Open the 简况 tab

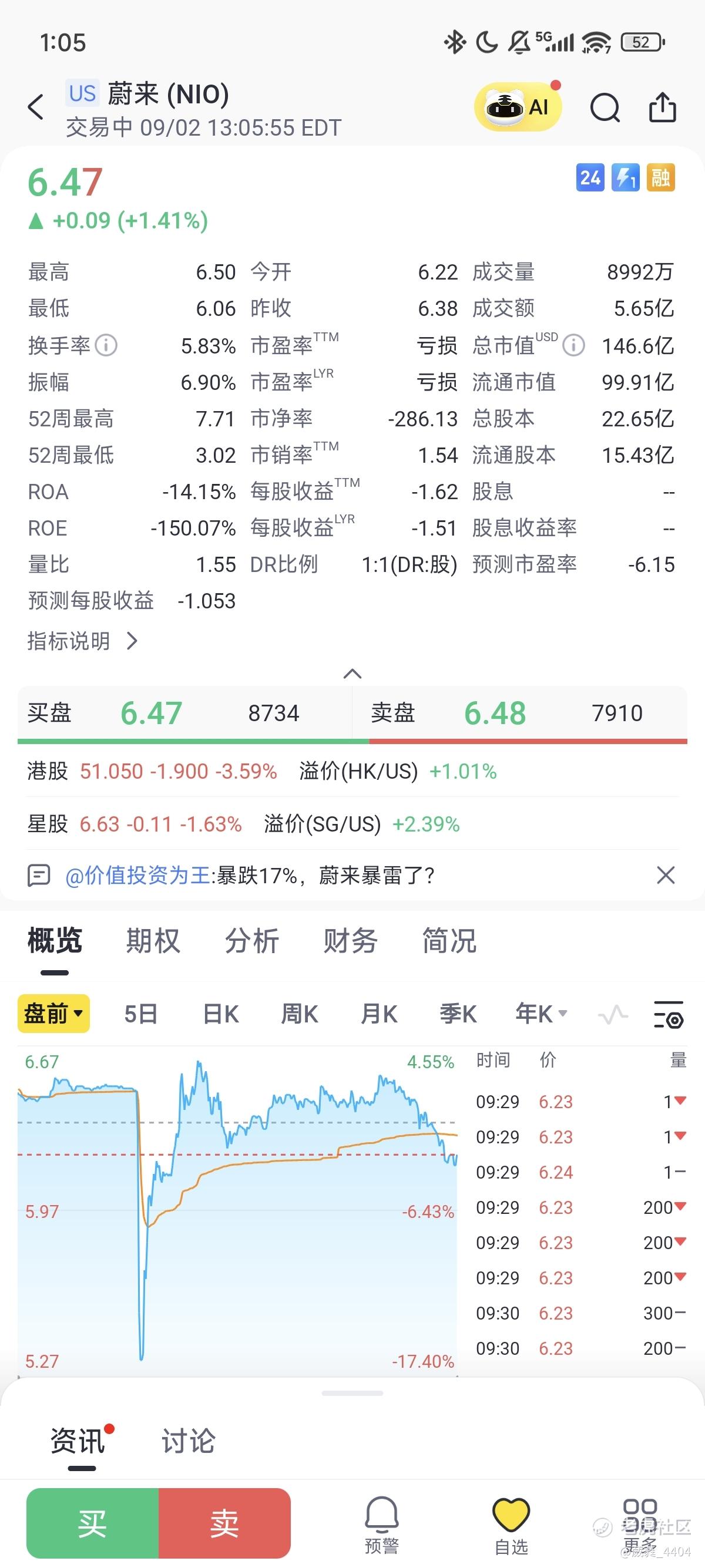coord(449,941)
